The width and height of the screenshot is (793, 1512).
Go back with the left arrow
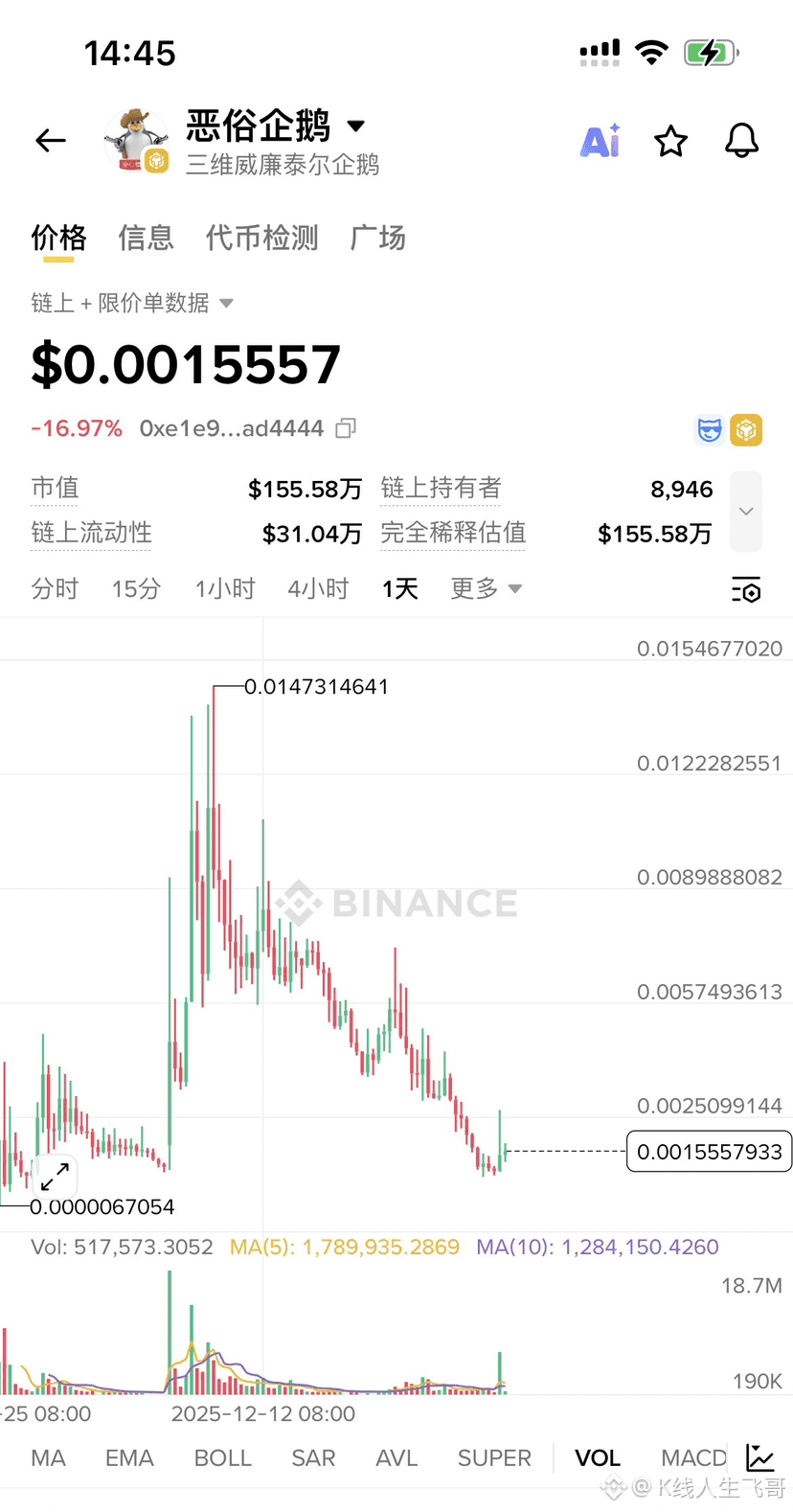tap(50, 140)
